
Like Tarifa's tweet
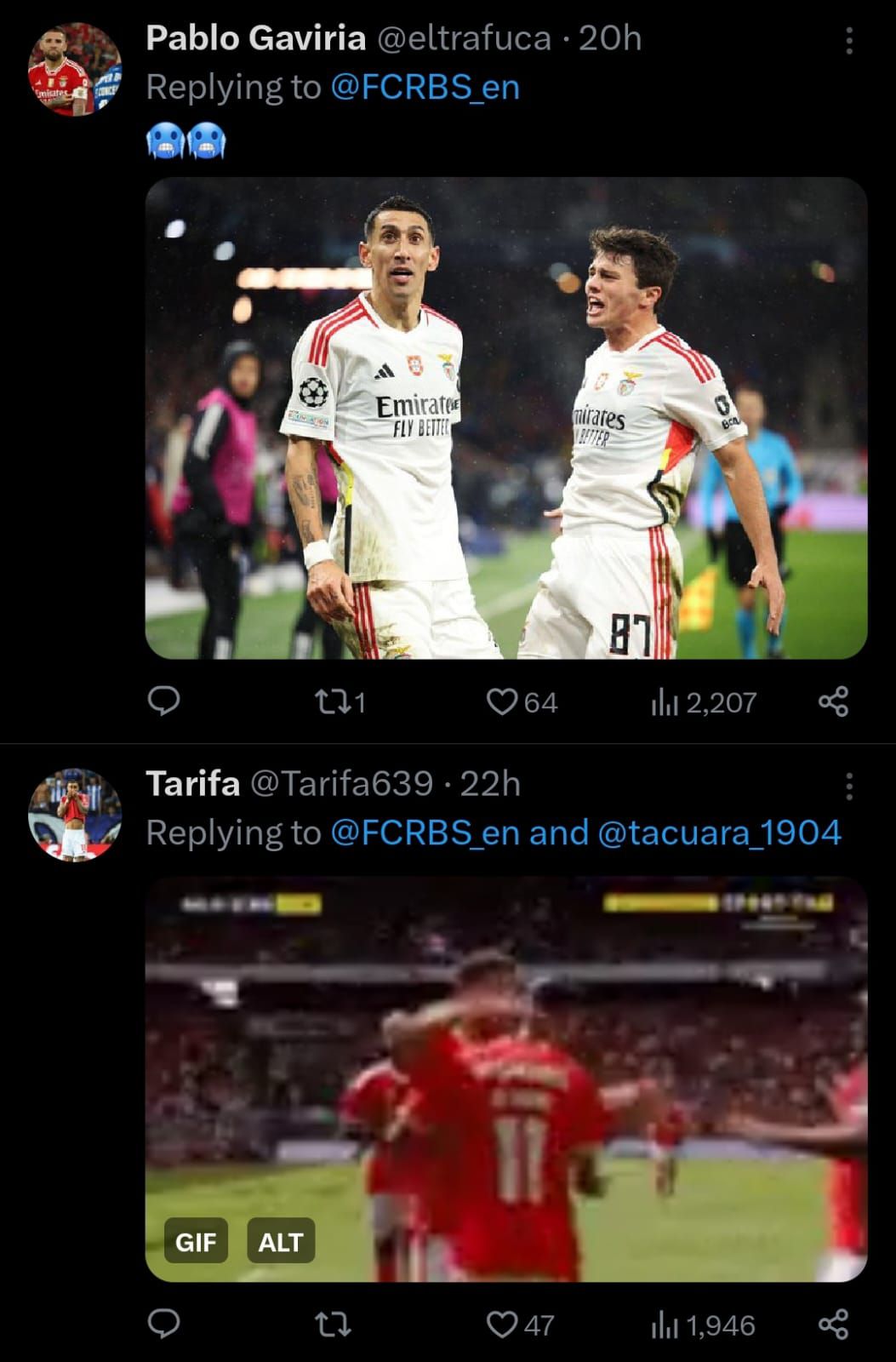coord(502,1325)
